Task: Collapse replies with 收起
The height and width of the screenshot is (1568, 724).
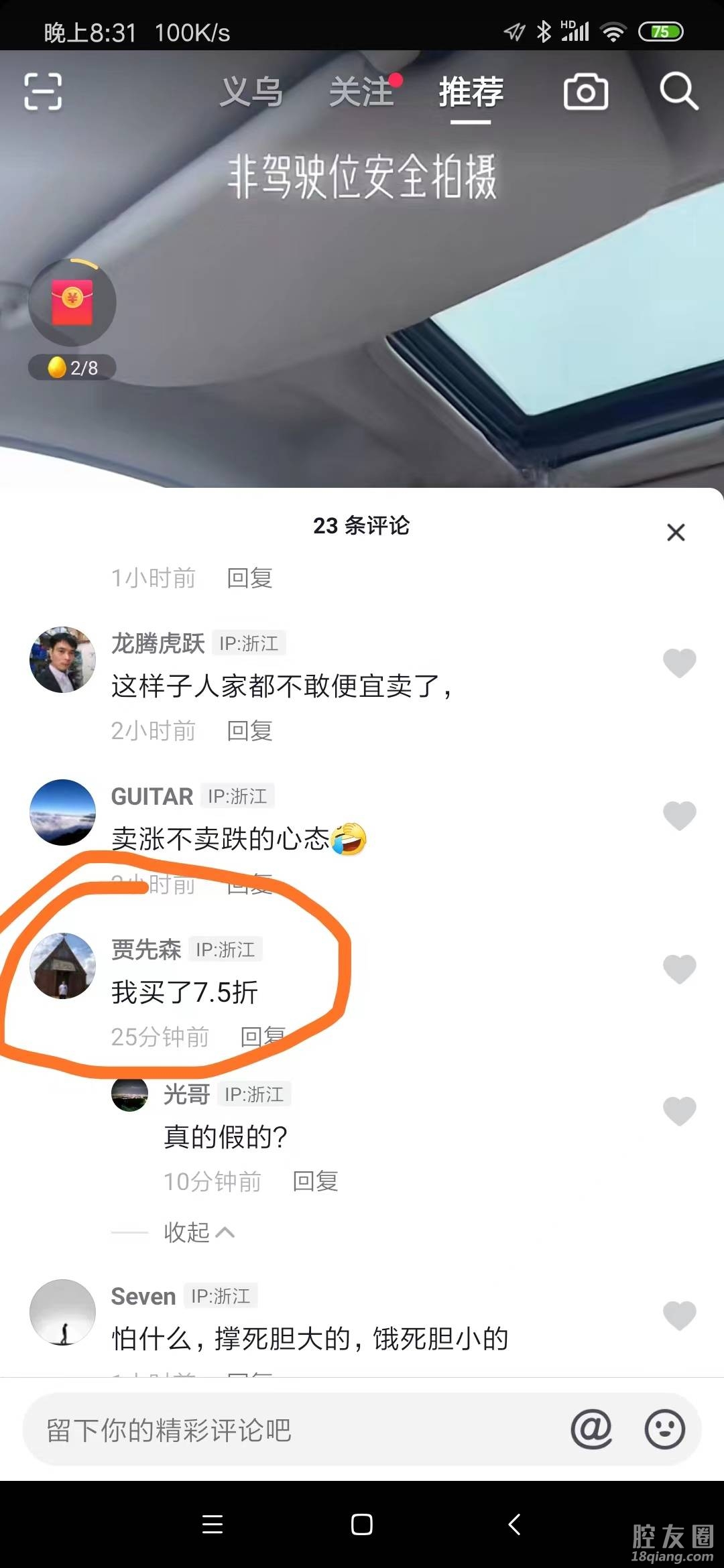Action: [198, 1232]
